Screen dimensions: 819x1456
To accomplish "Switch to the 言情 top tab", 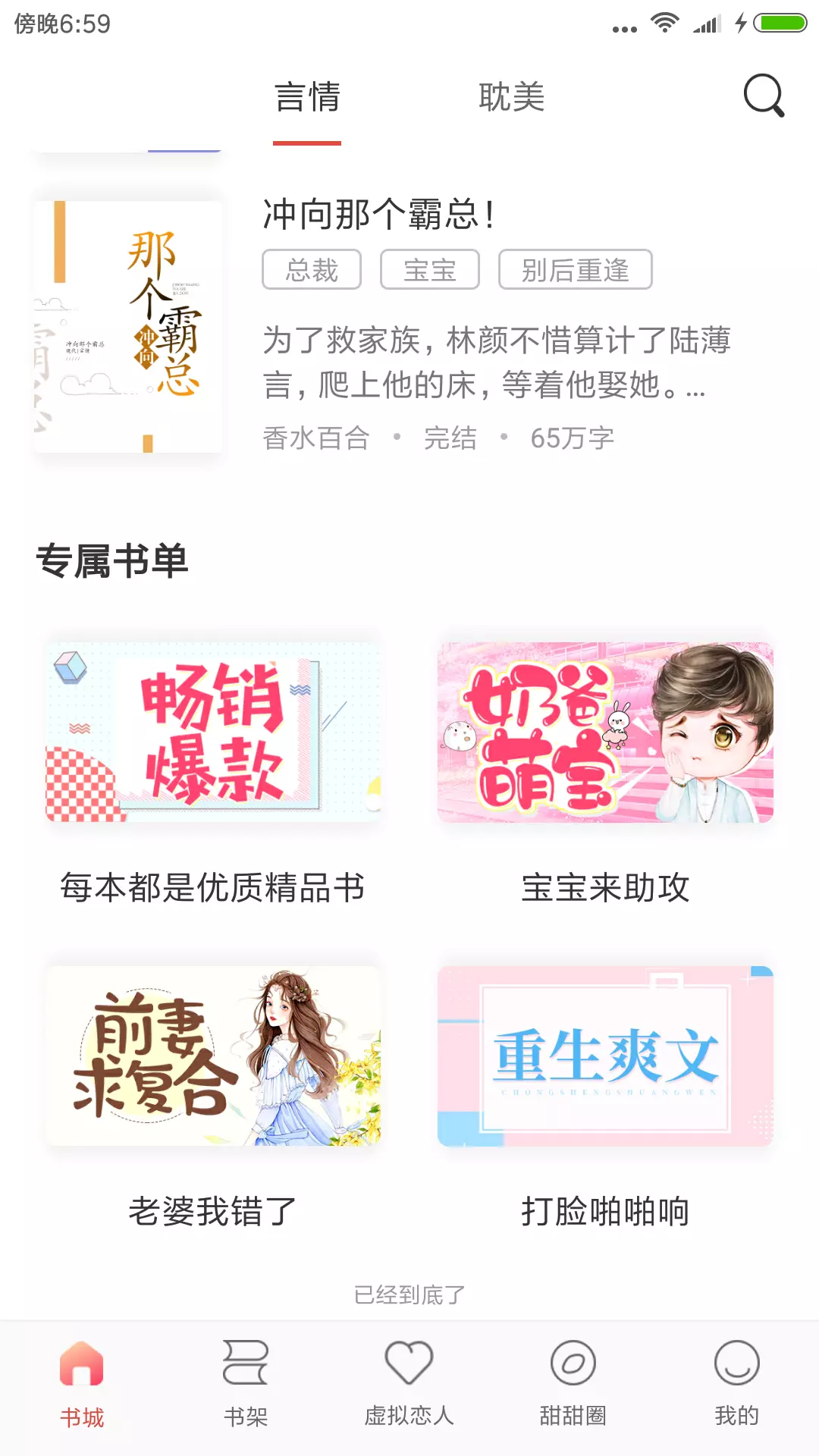I will pyautogui.click(x=307, y=98).
